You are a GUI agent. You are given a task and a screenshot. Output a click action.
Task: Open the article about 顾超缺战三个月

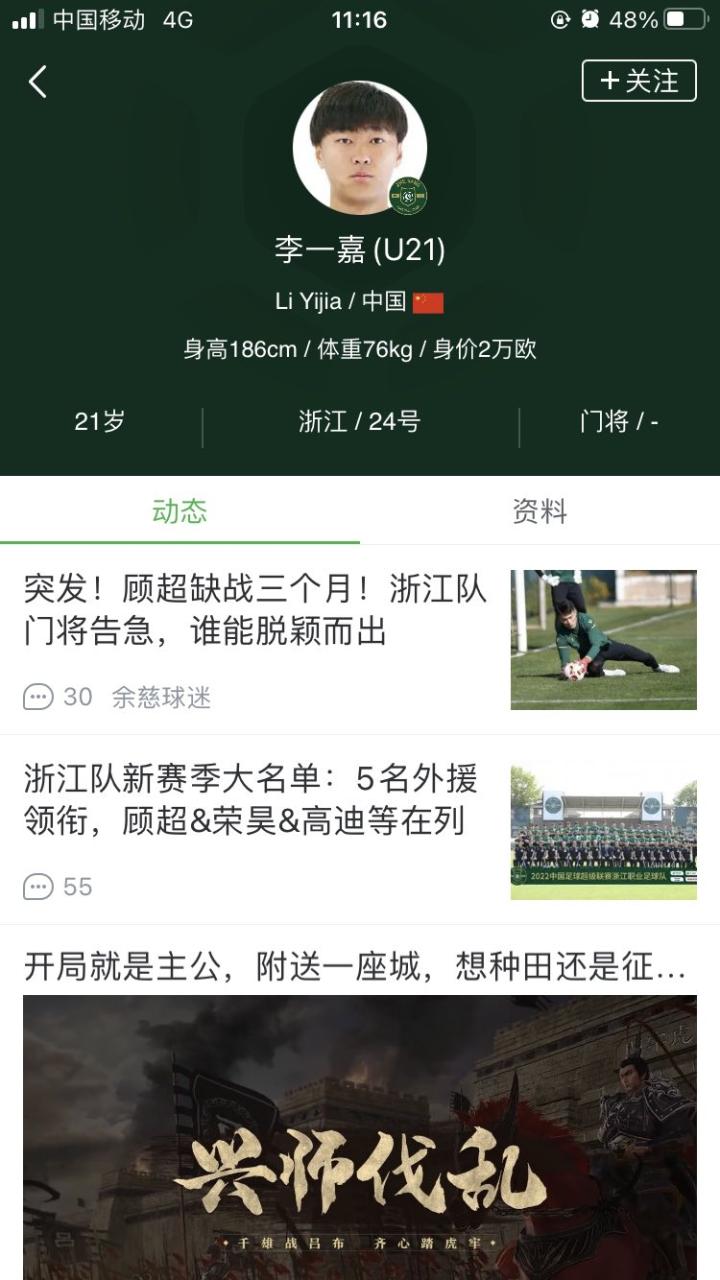(x=255, y=610)
